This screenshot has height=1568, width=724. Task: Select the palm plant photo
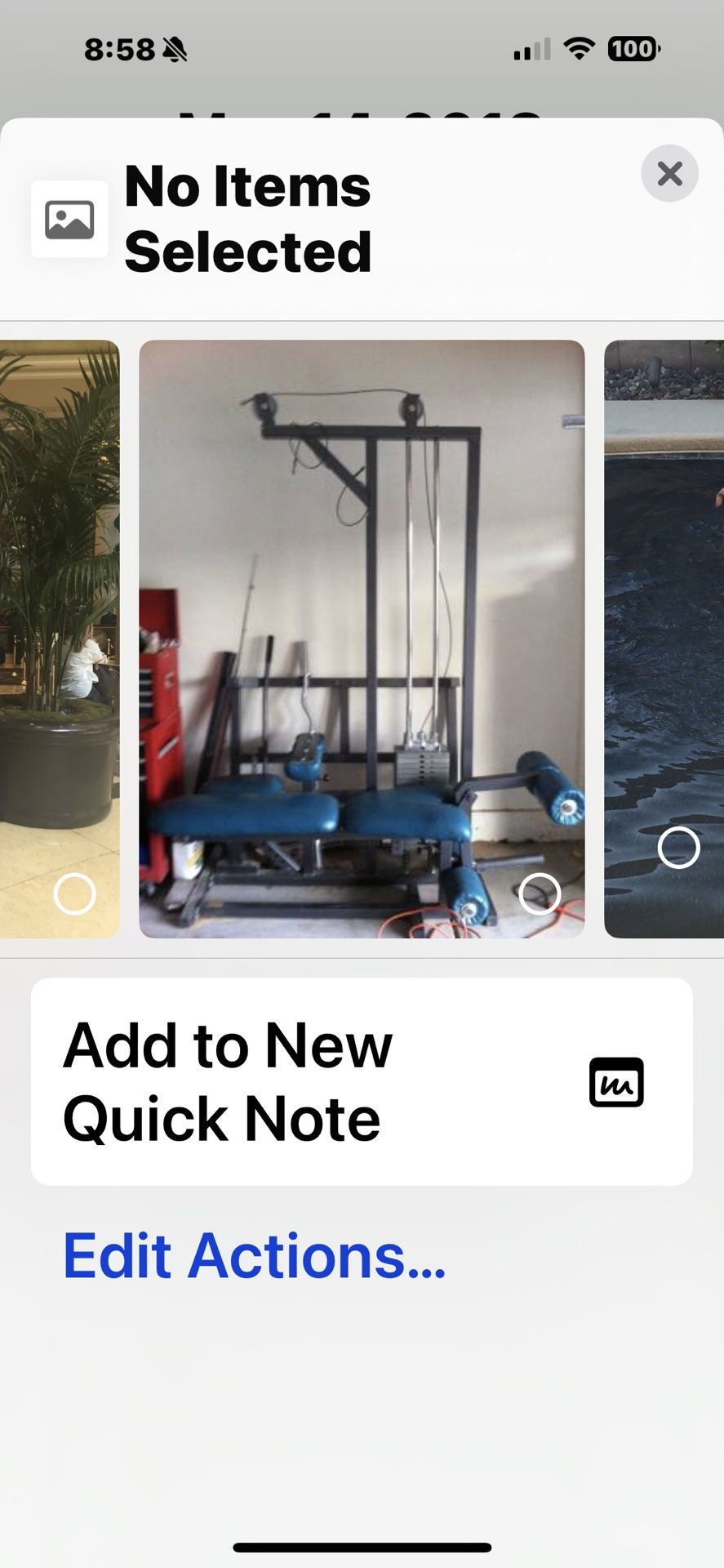pos(74,893)
